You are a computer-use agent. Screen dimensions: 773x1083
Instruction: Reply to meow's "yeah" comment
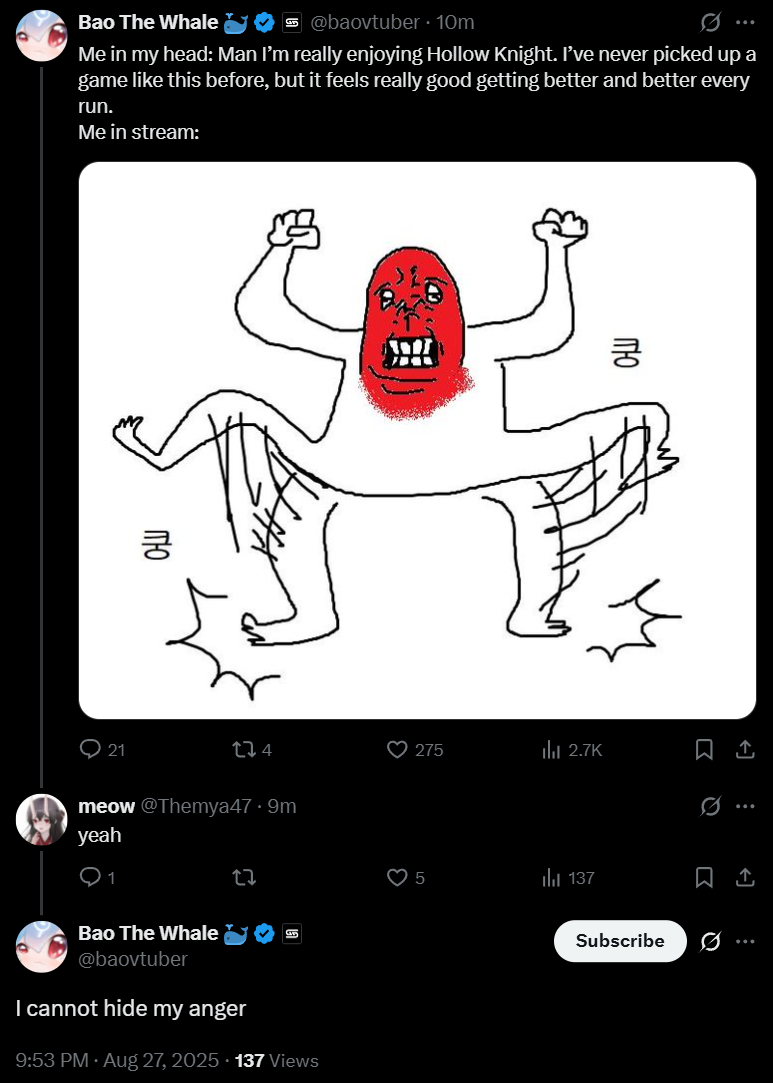[x=97, y=877]
